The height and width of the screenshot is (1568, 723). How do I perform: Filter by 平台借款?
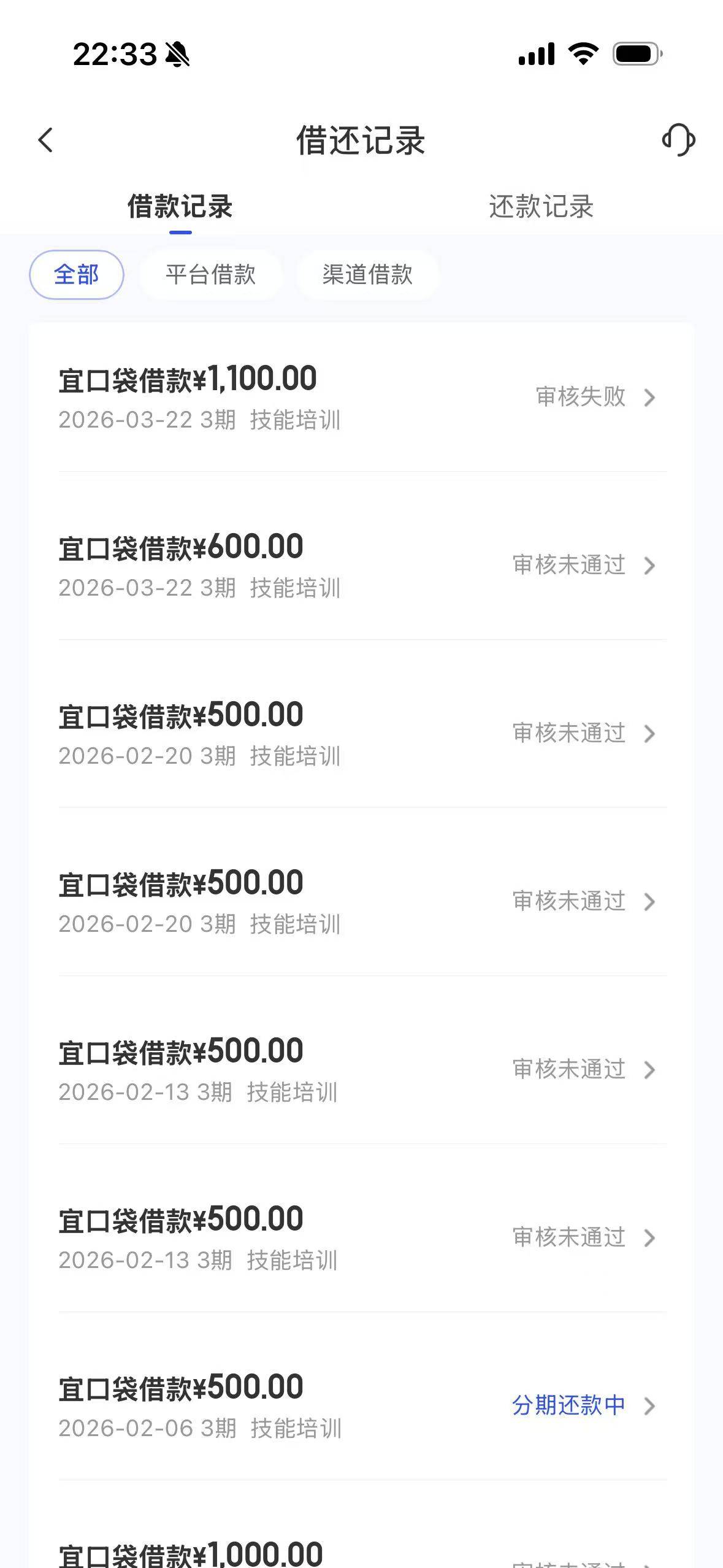click(211, 275)
